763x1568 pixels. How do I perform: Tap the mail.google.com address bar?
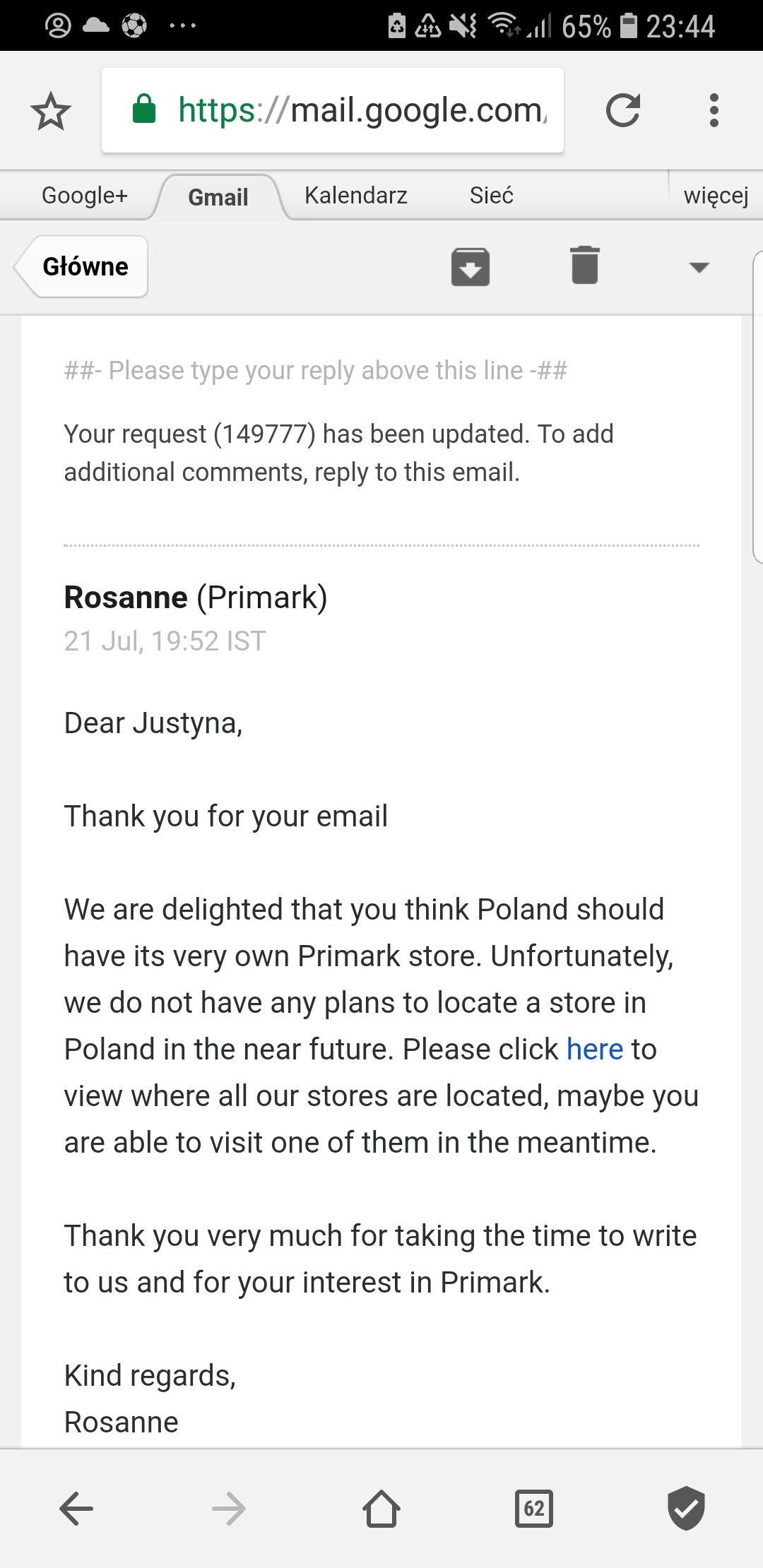[332, 111]
